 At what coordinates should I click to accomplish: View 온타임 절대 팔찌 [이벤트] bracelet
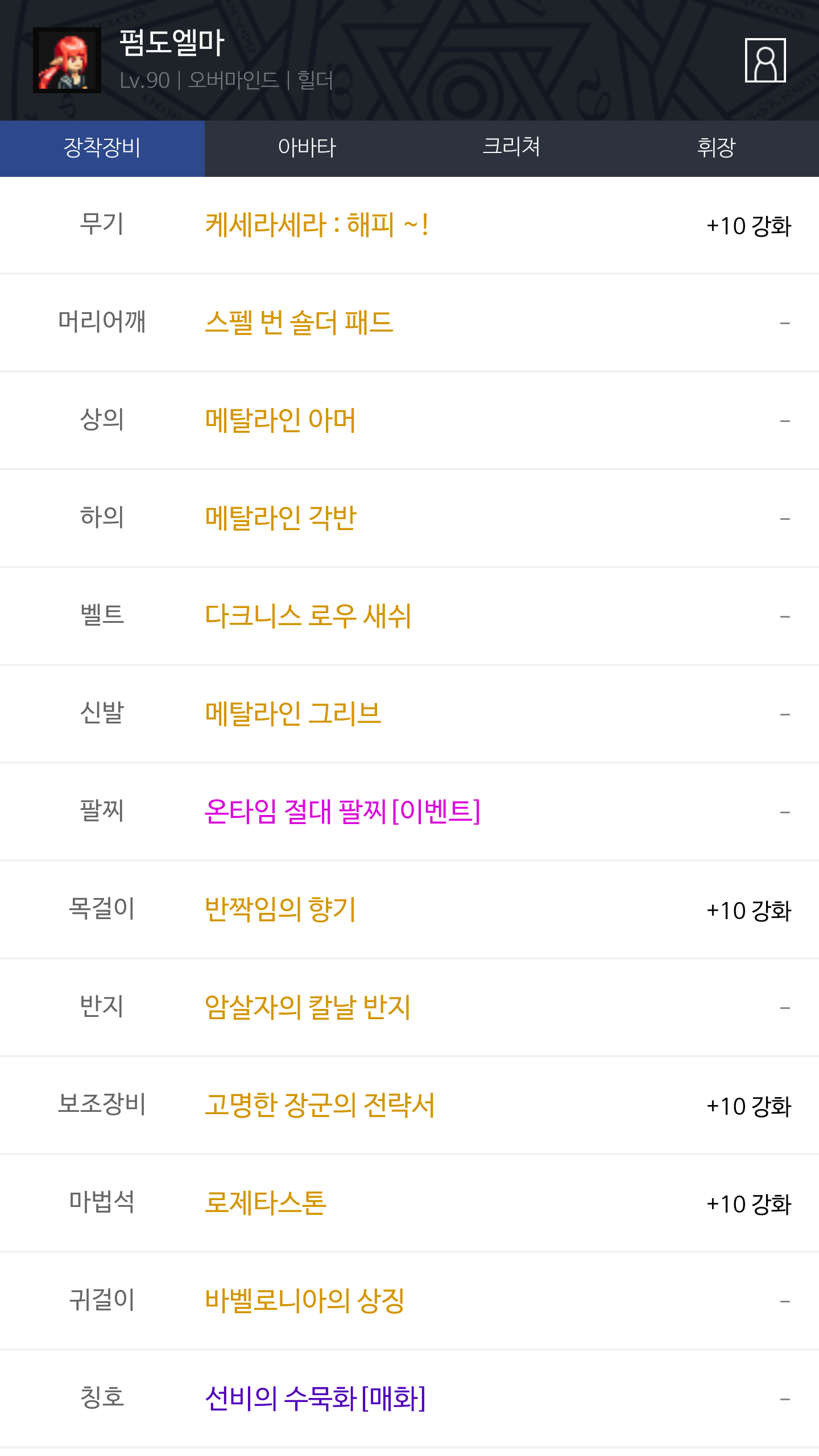pos(342,812)
